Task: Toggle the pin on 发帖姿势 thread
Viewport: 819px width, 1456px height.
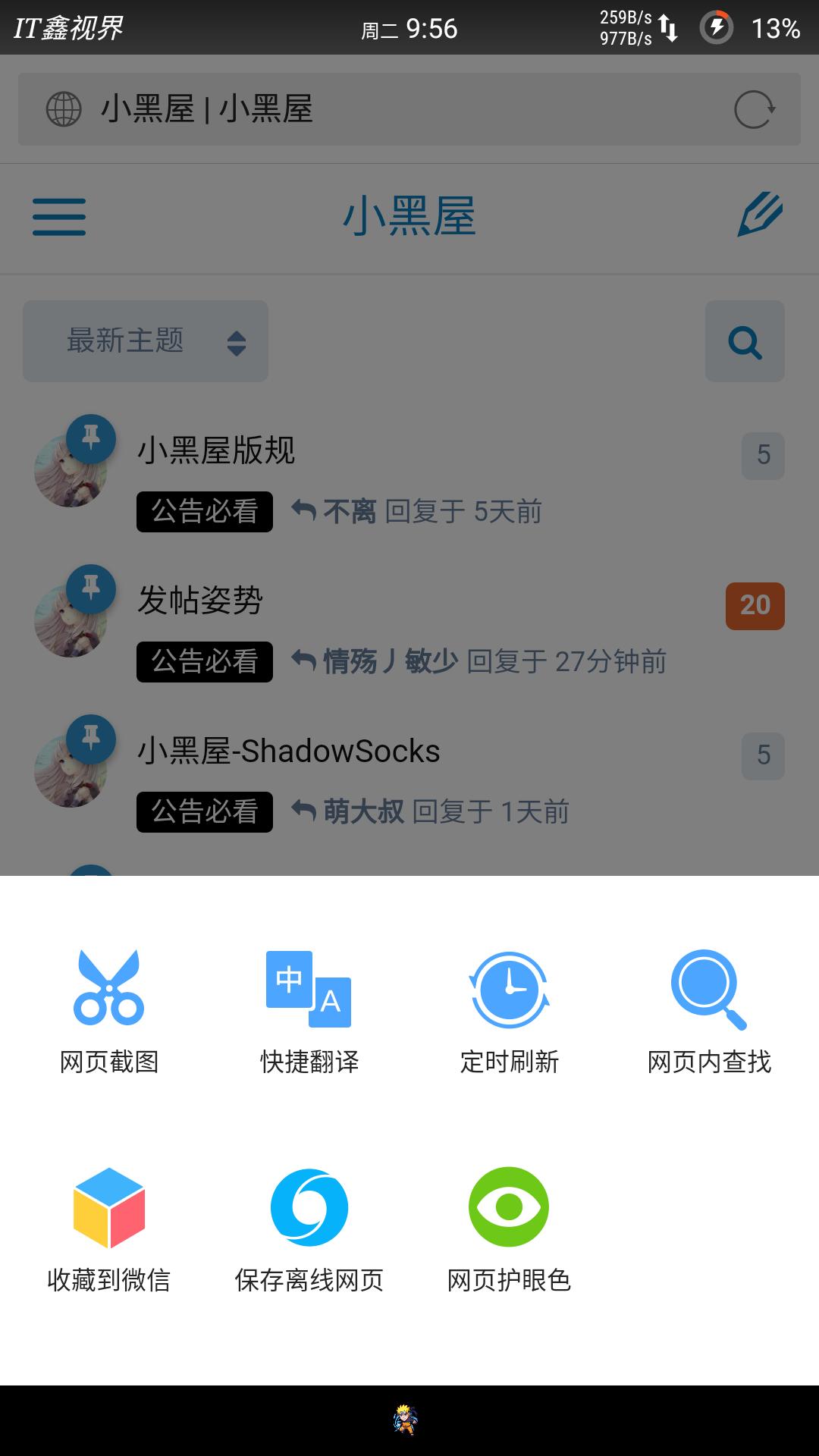Action: [x=91, y=590]
